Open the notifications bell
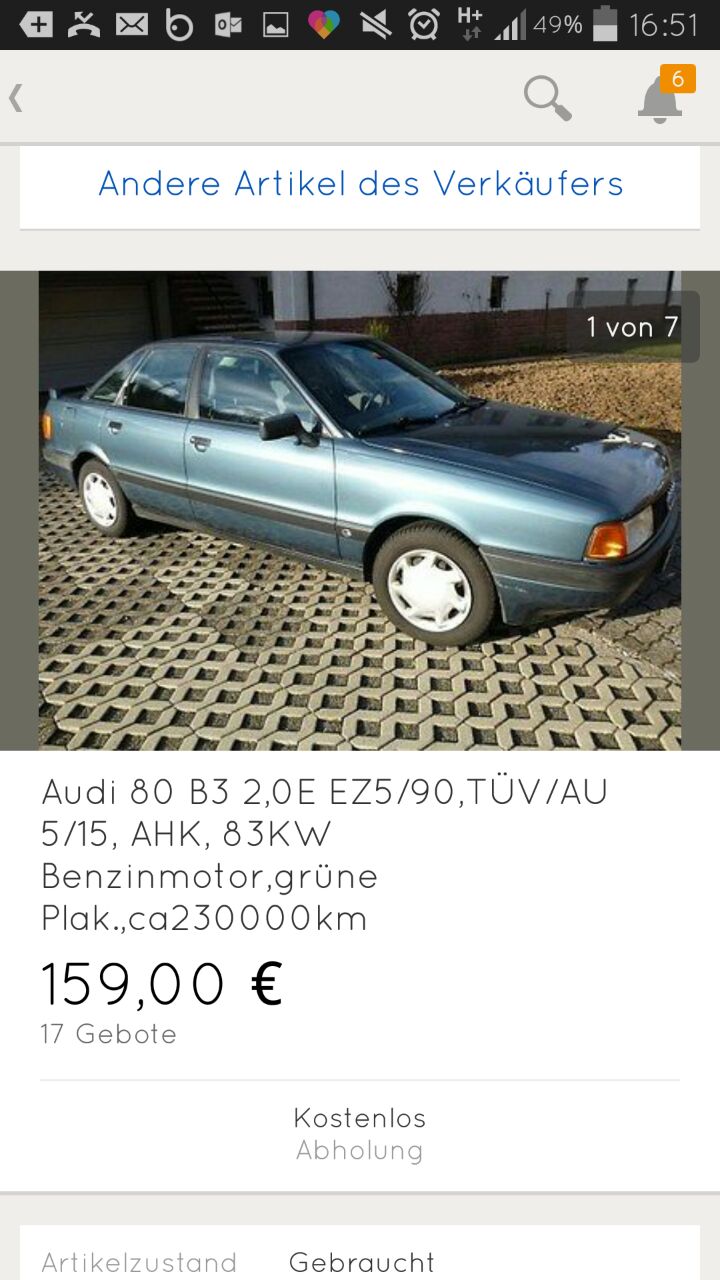 660,99
